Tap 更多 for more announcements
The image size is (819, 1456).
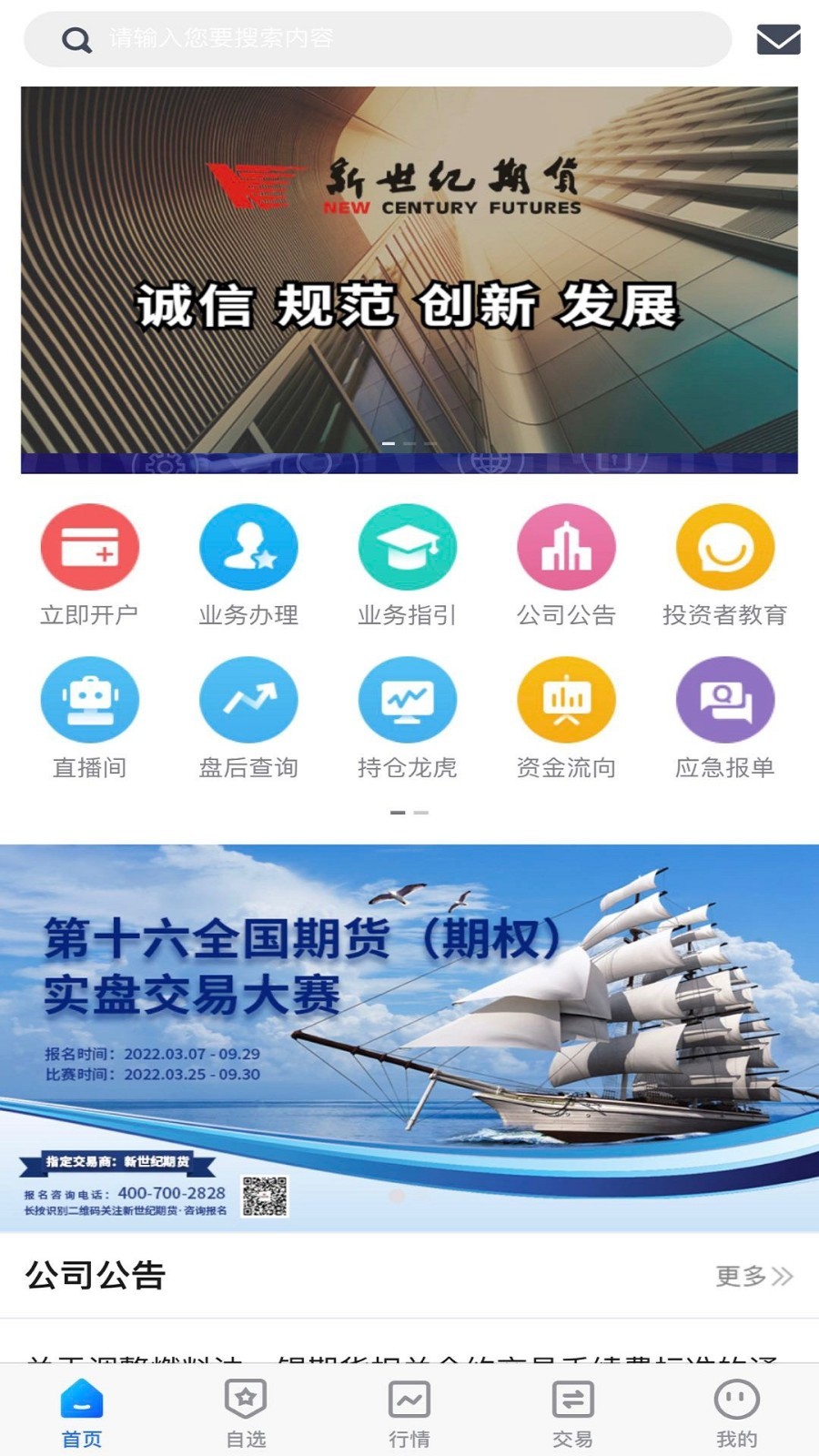pos(754,1276)
